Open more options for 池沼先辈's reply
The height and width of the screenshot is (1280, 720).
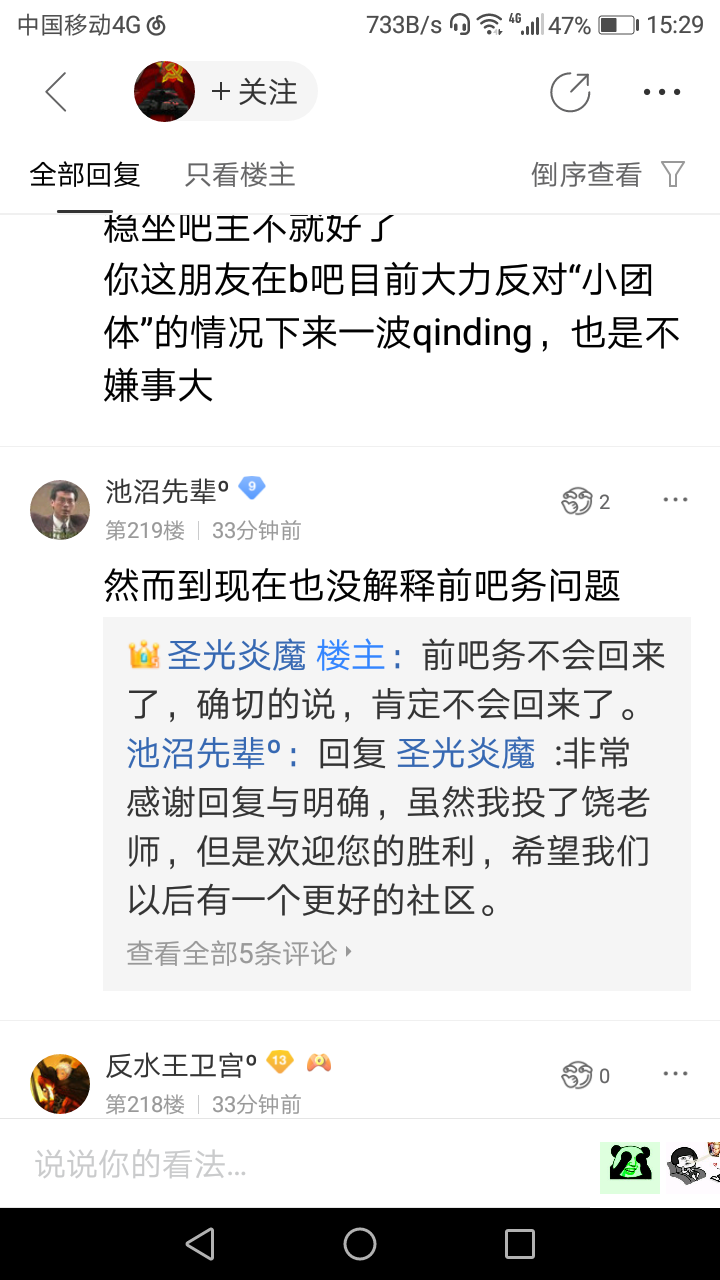[675, 500]
